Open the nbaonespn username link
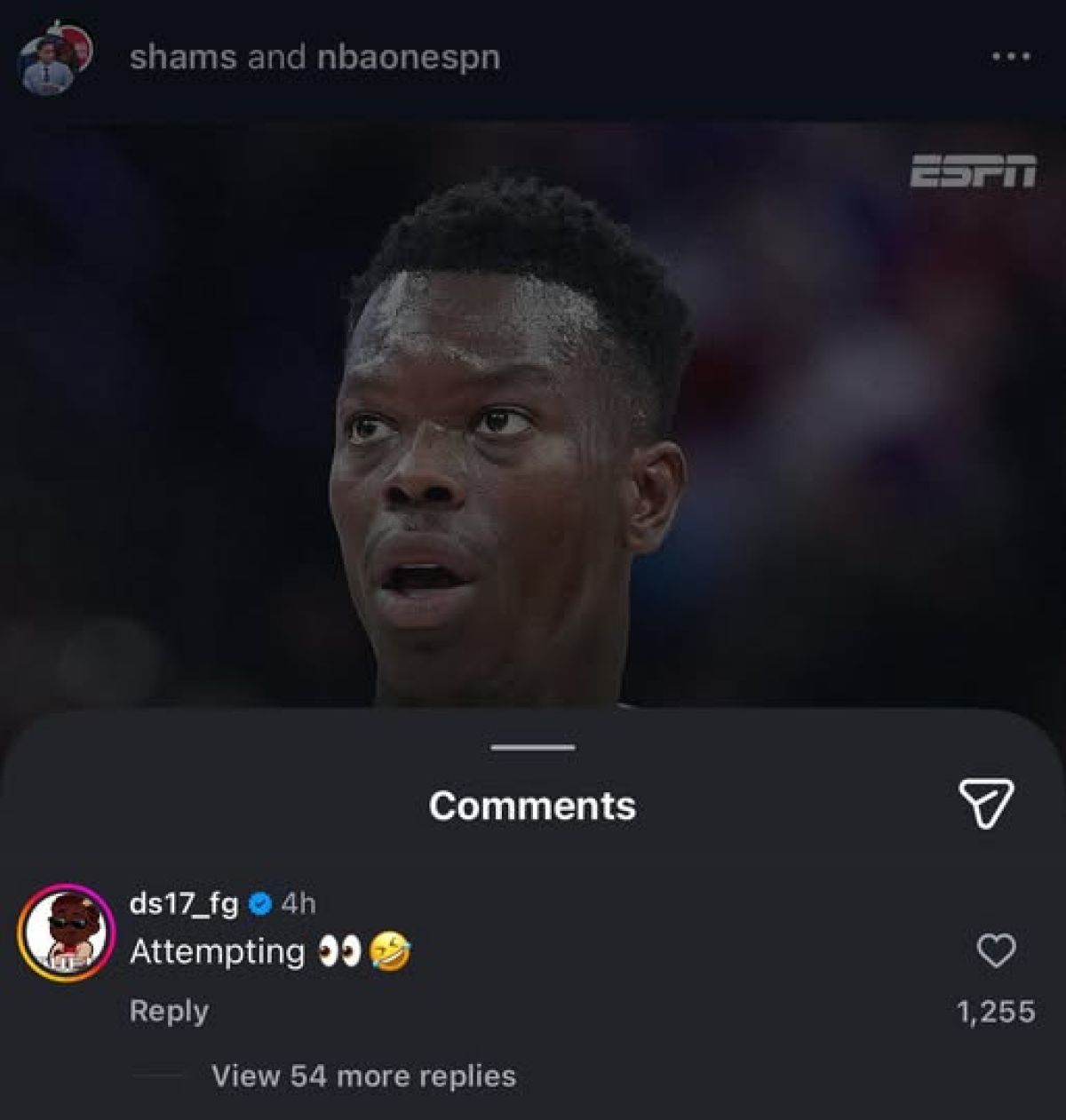 pos(409,59)
